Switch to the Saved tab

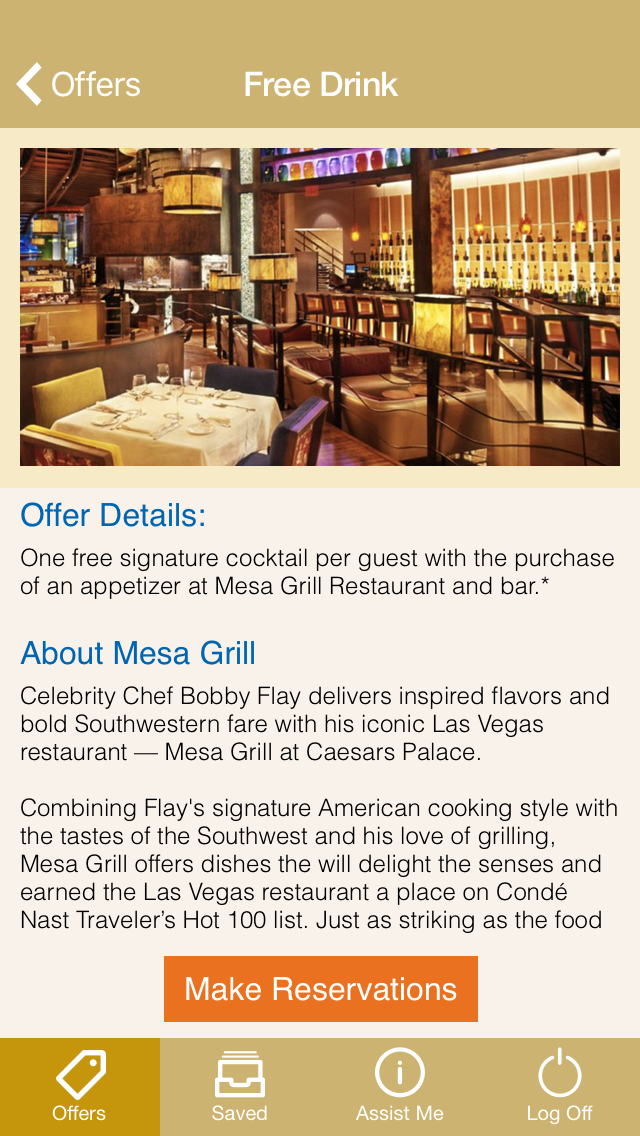tap(240, 1087)
